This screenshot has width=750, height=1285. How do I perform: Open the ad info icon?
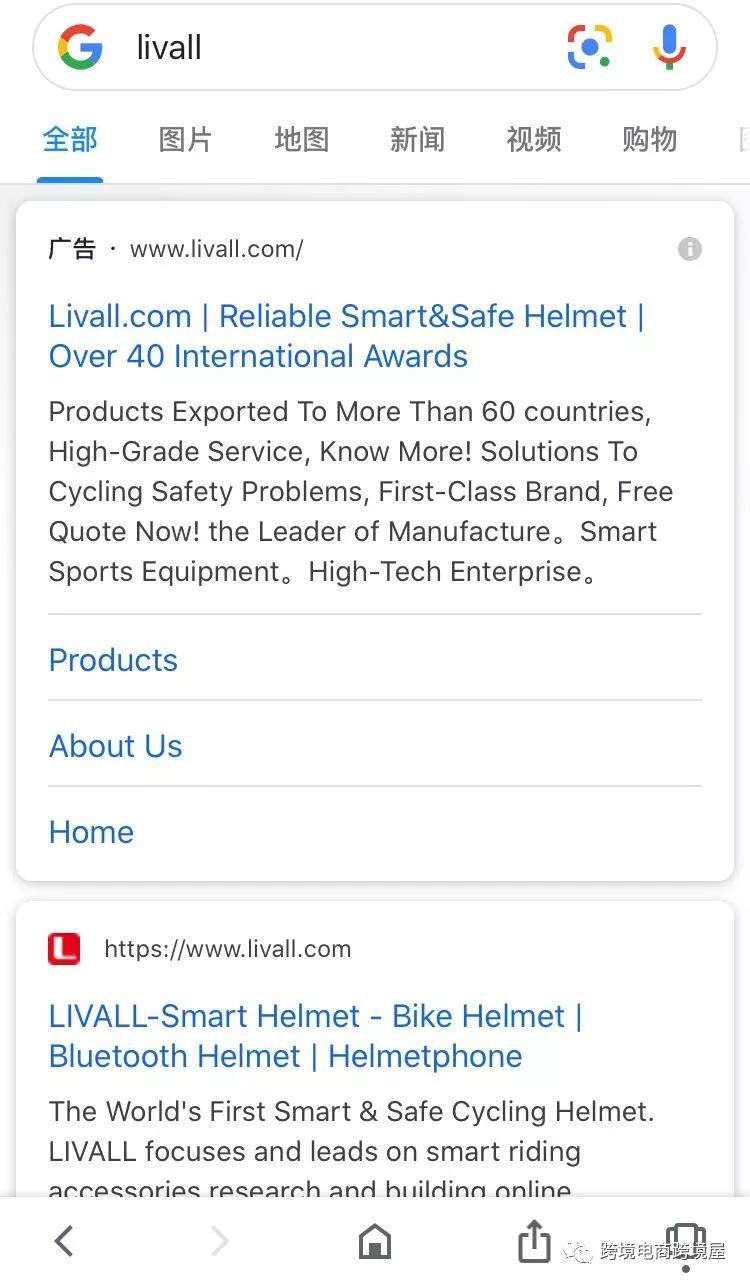pyautogui.click(x=689, y=249)
